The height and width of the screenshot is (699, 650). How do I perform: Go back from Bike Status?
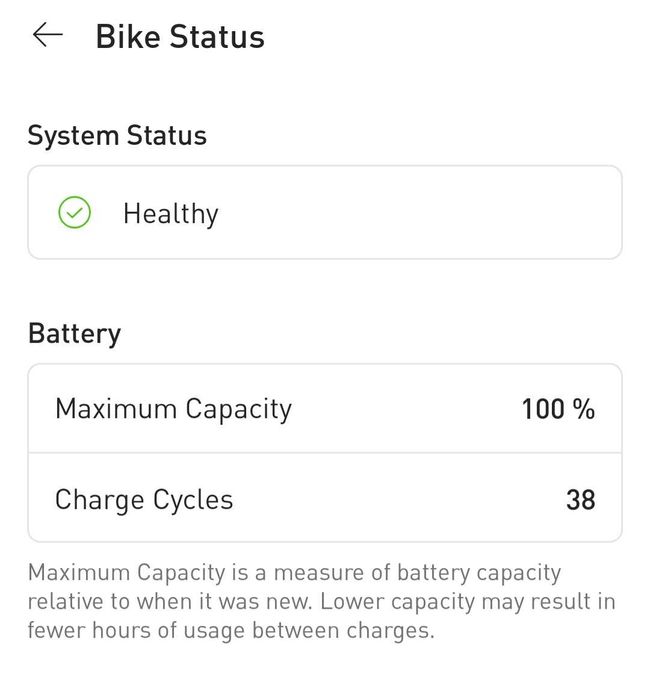point(47,36)
